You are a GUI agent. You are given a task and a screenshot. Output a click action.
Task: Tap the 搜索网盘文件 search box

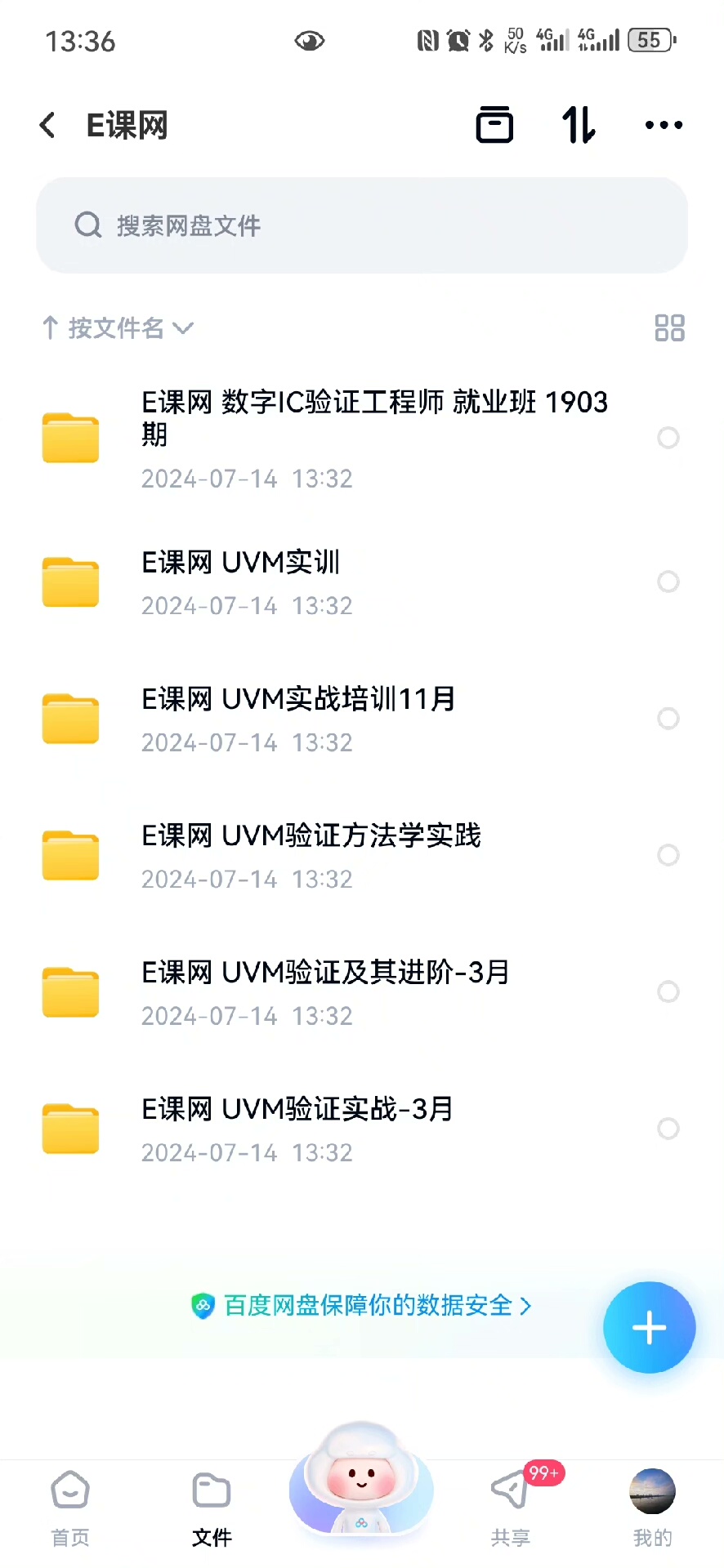tap(361, 225)
